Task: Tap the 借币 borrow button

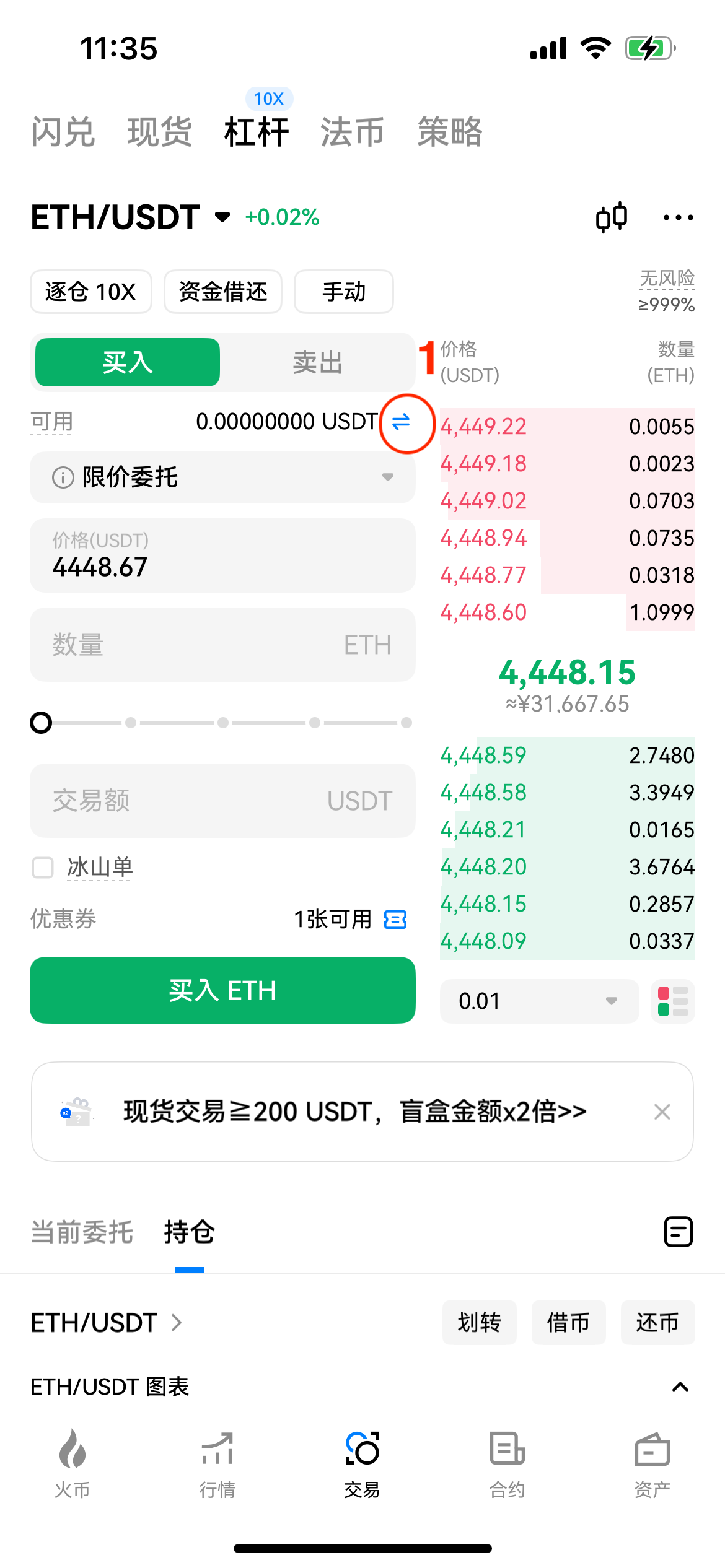Action: [x=568, y=1323]
